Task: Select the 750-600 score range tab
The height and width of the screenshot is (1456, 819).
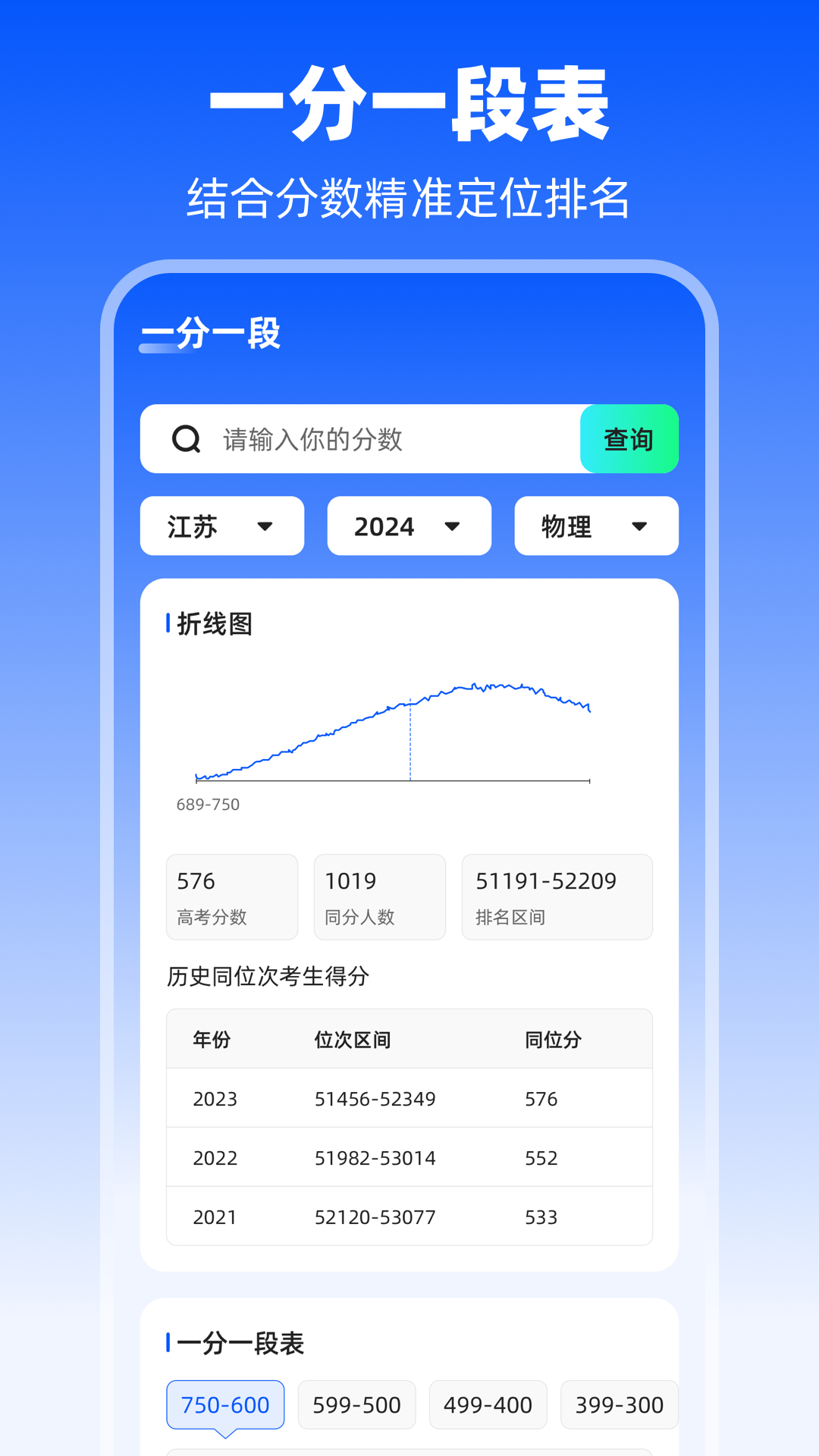Action: (x=224, y=1404)
